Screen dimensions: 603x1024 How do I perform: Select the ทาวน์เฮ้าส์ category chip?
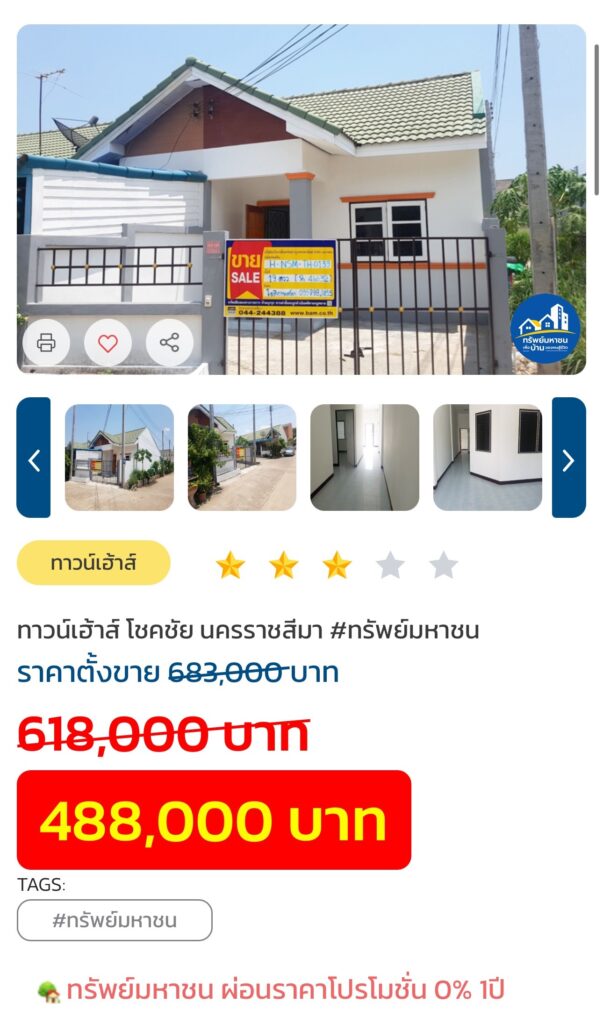tap(94, 563)
